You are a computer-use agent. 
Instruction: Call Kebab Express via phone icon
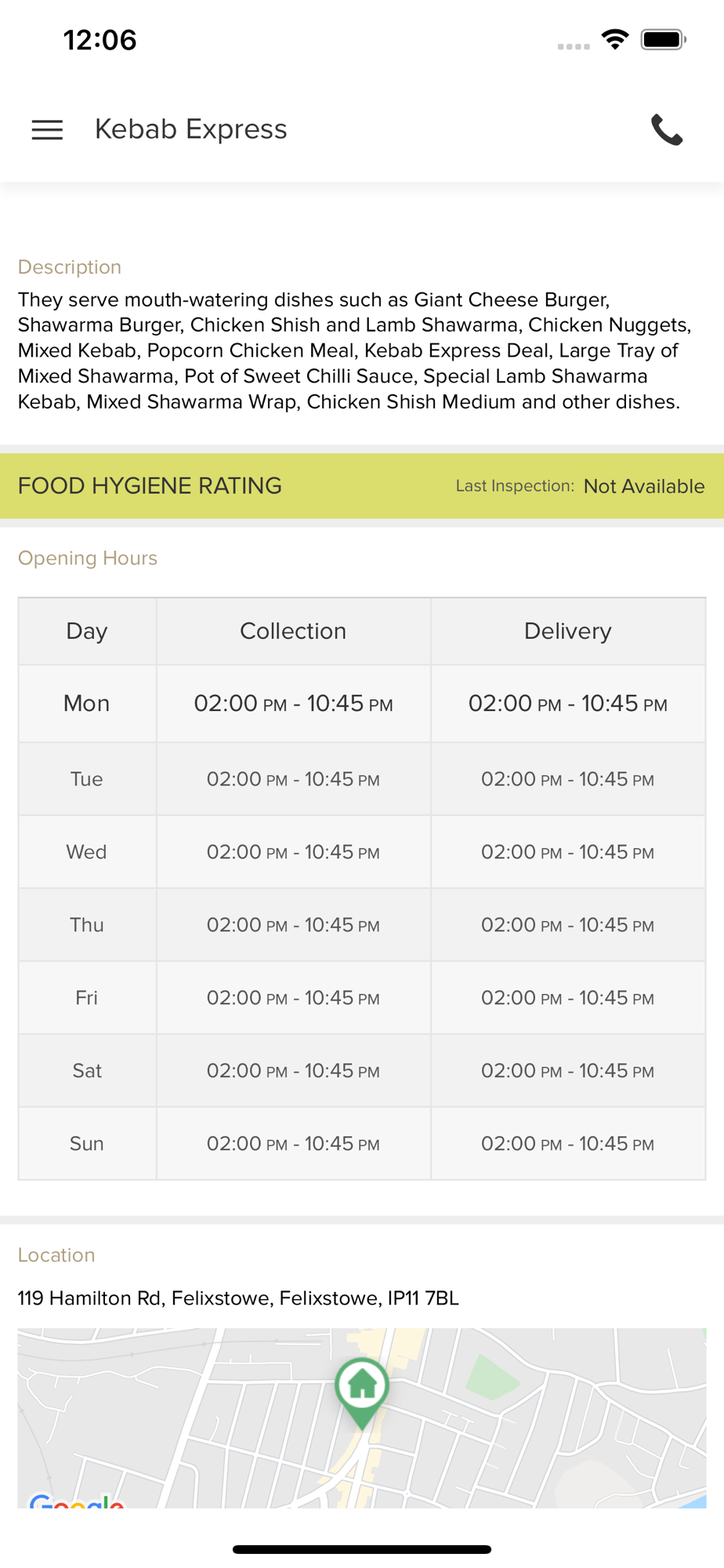667,129
